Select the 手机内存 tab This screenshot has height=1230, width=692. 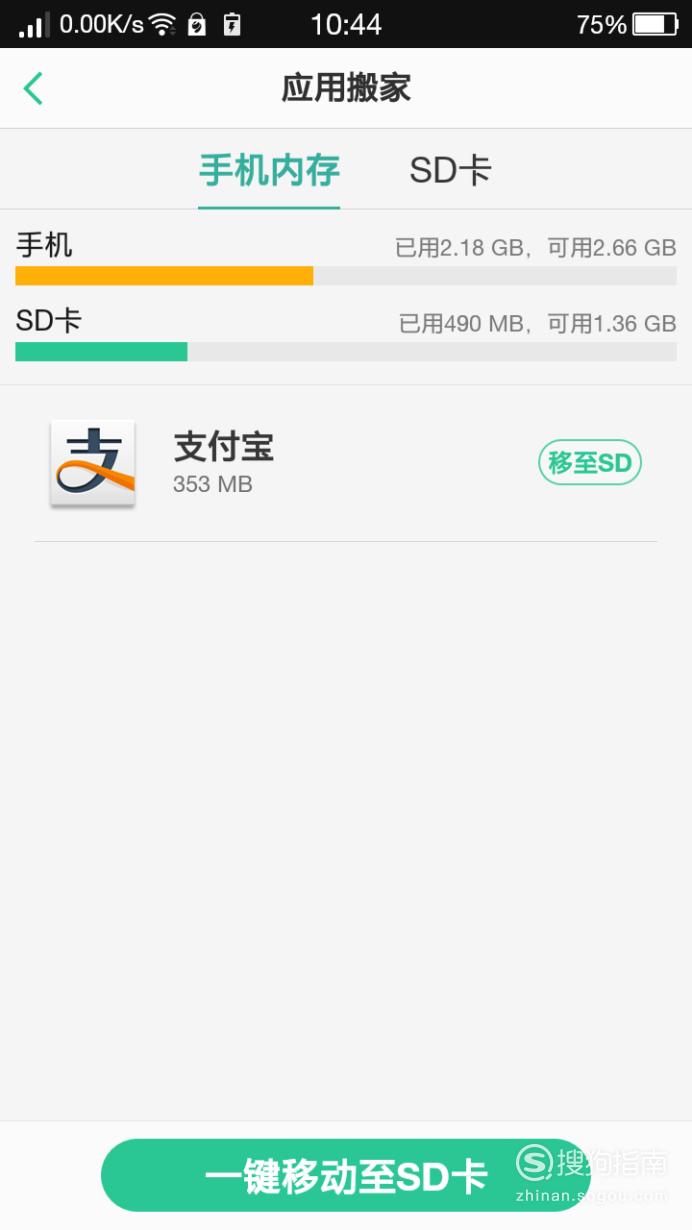click(269, 170)
